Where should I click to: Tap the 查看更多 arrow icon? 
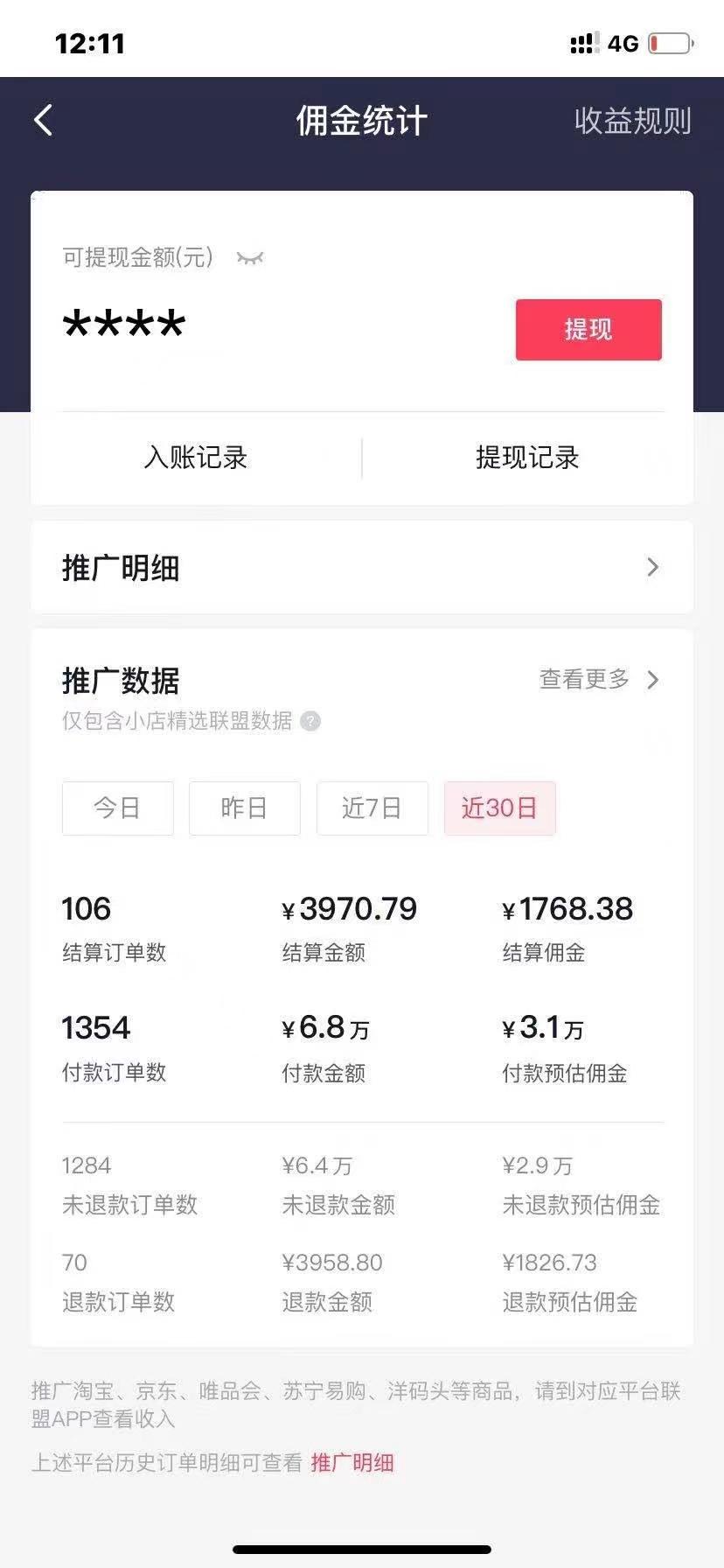tap(652, 680)
